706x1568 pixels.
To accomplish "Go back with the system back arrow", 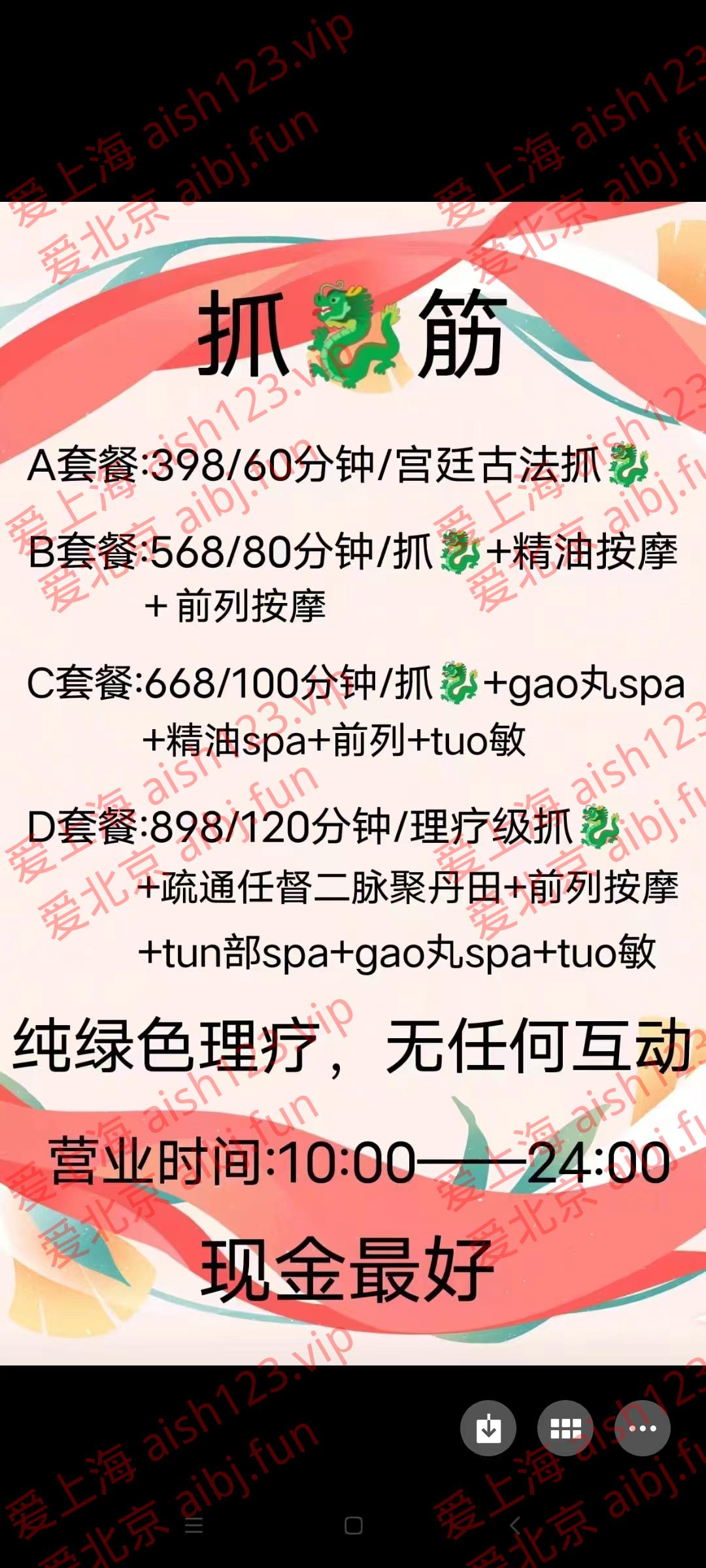I will click(x=514, y=1526).
